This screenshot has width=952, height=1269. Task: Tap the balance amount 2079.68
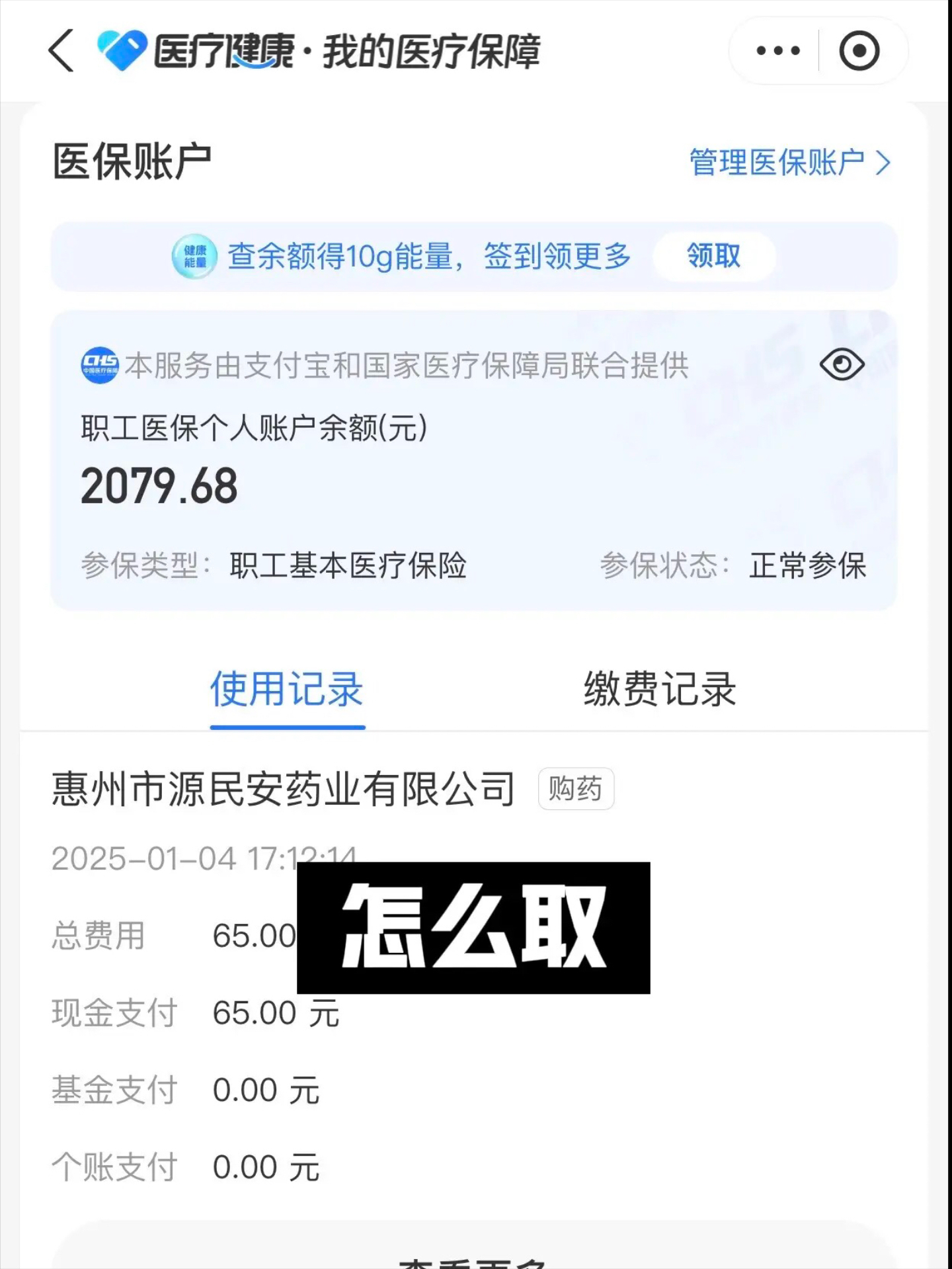pos(157,487)
